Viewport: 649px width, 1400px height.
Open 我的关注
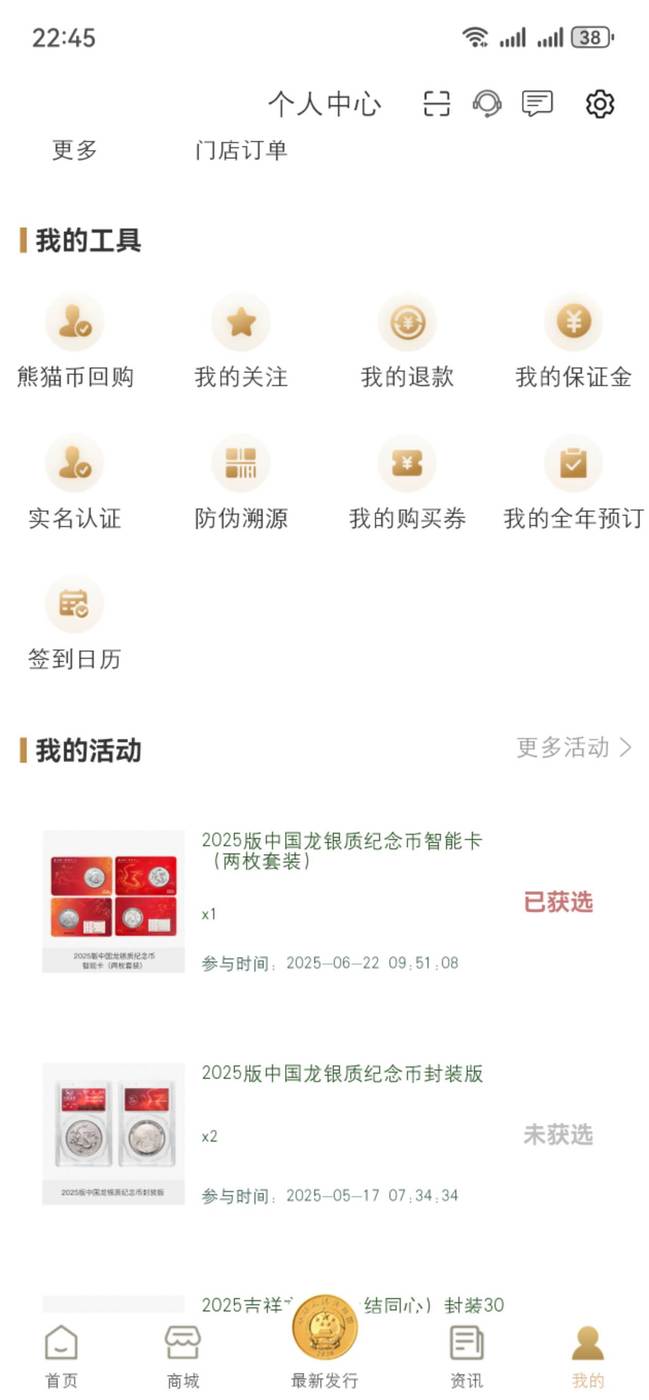pyautogui.click(x=241, y=342)
